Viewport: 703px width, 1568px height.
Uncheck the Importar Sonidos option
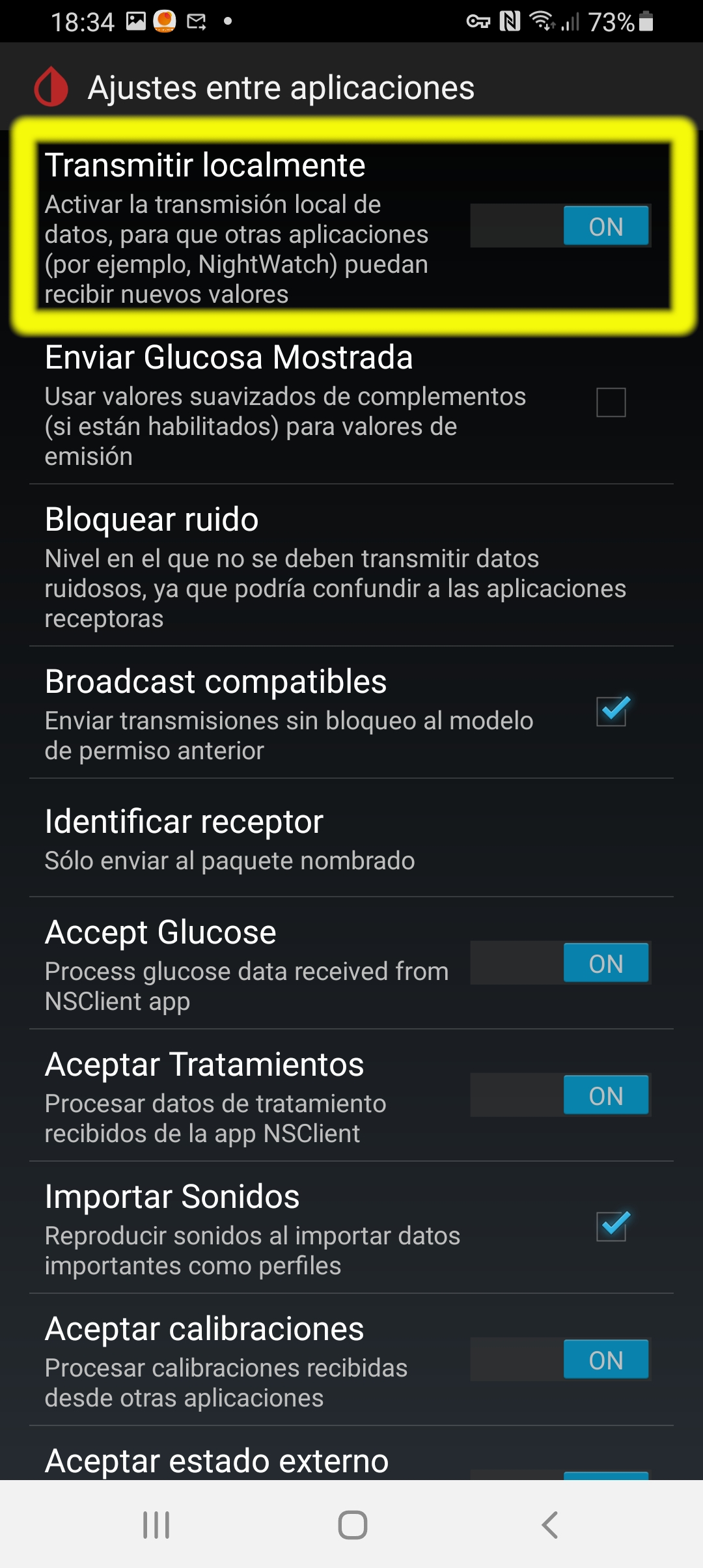tap(610, 1227)
